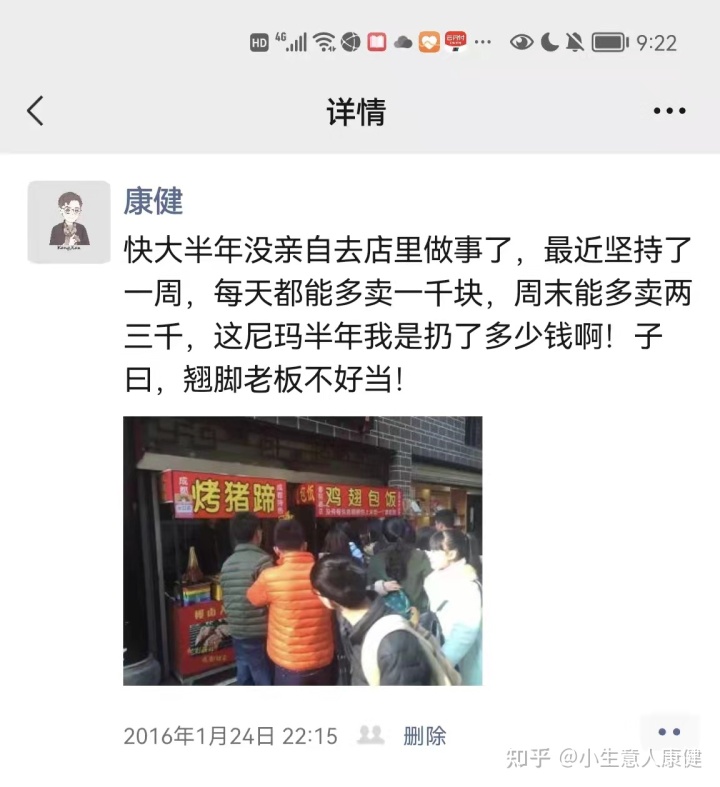720x787 pixels.
Task: Delete this post via 删除
Action: 424,736
